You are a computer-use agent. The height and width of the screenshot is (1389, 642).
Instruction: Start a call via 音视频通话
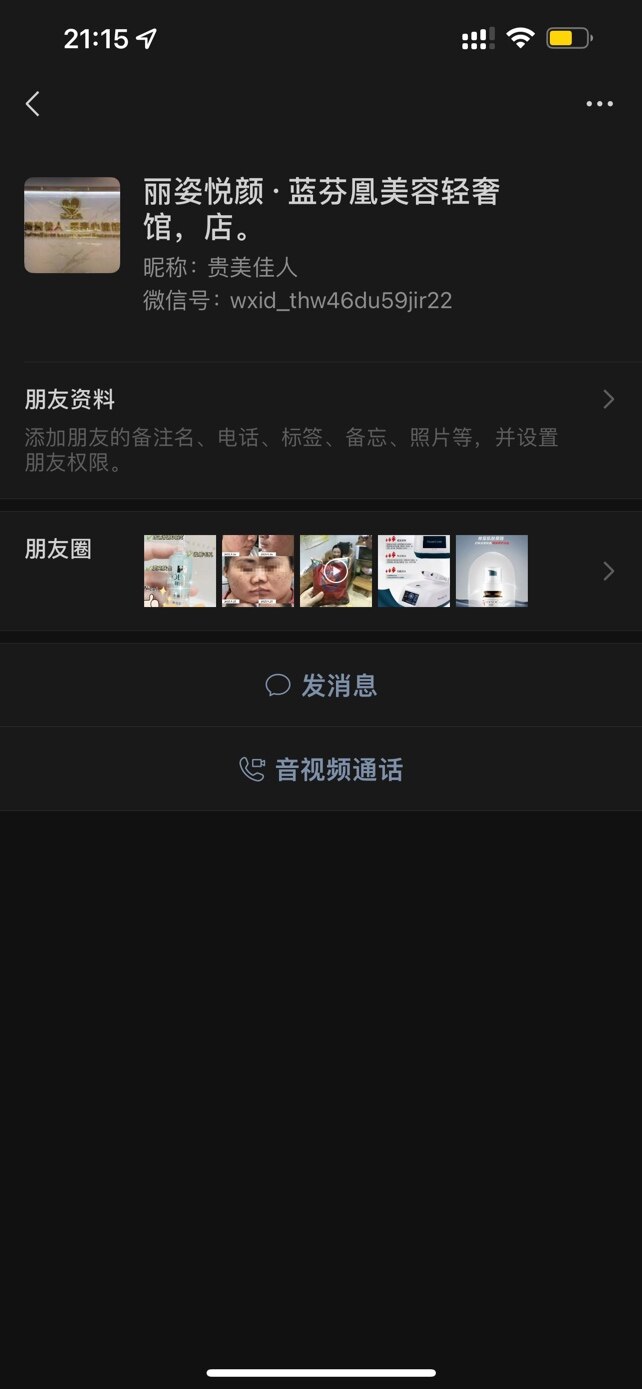321,769
